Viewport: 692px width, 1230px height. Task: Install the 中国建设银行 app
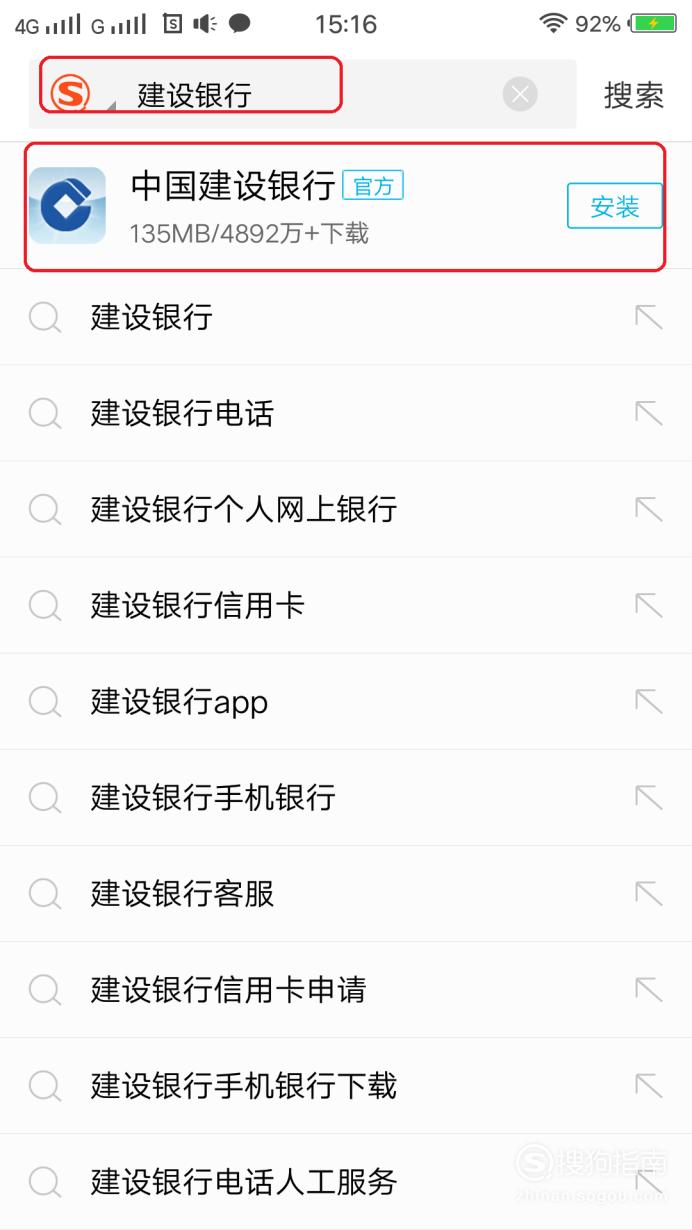tap(615, 206)
